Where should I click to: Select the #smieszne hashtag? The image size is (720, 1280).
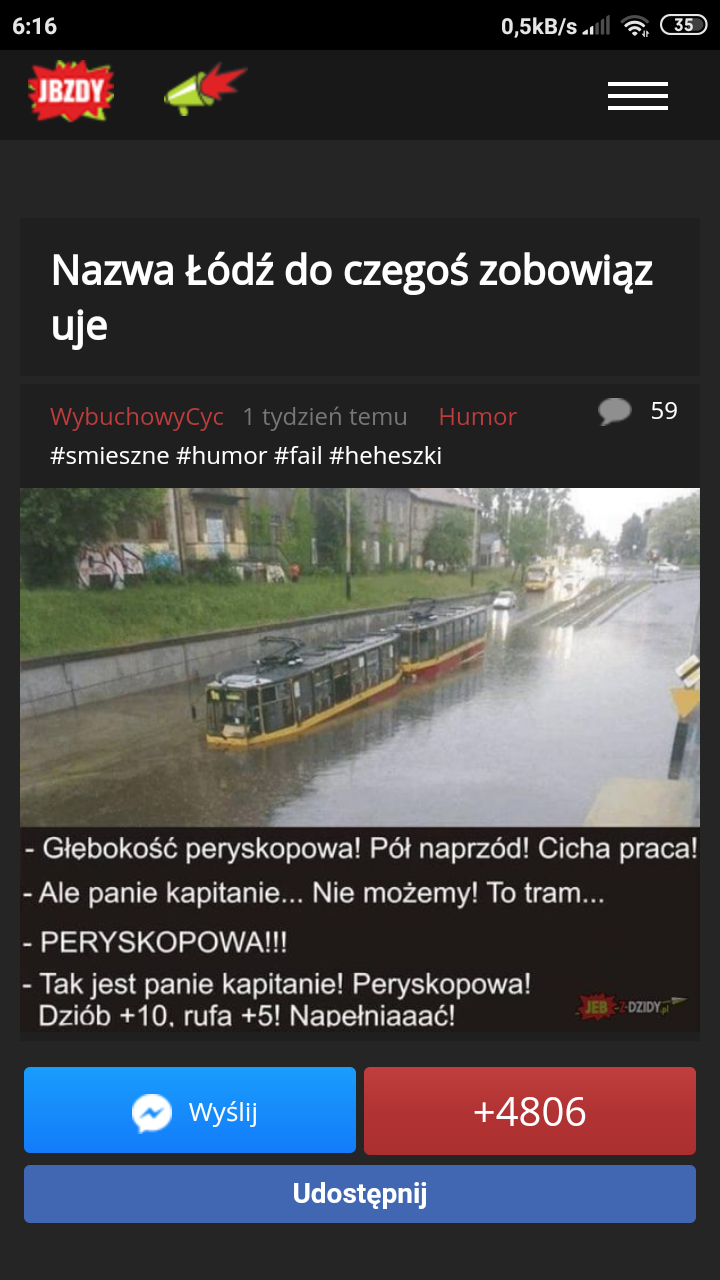pyautogui.click(x=110, y=456)
